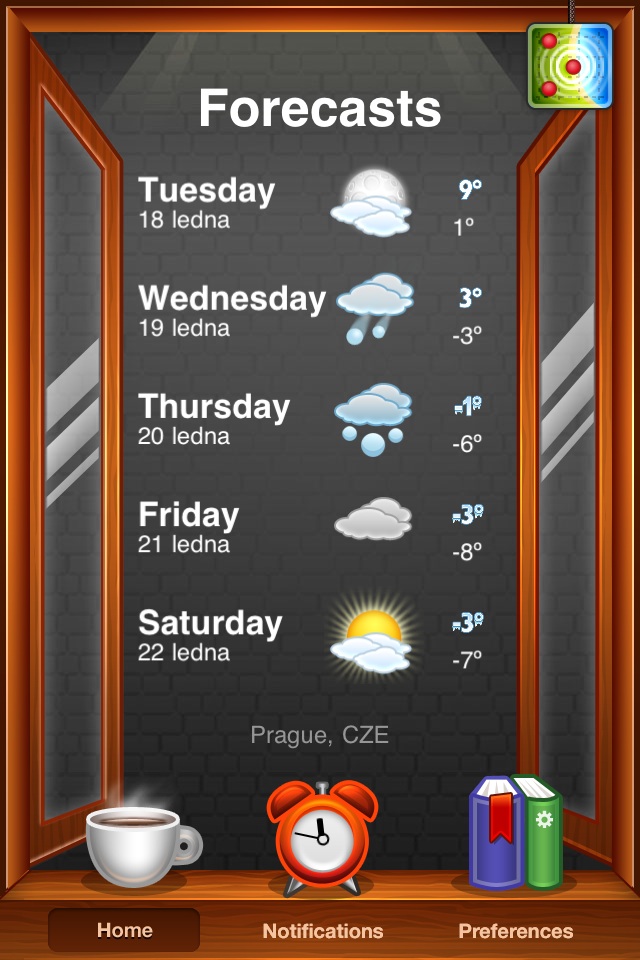Screen dimensions: 640x960
Task: View Friday 21 ledna forecast
Action: click(310, 528)
